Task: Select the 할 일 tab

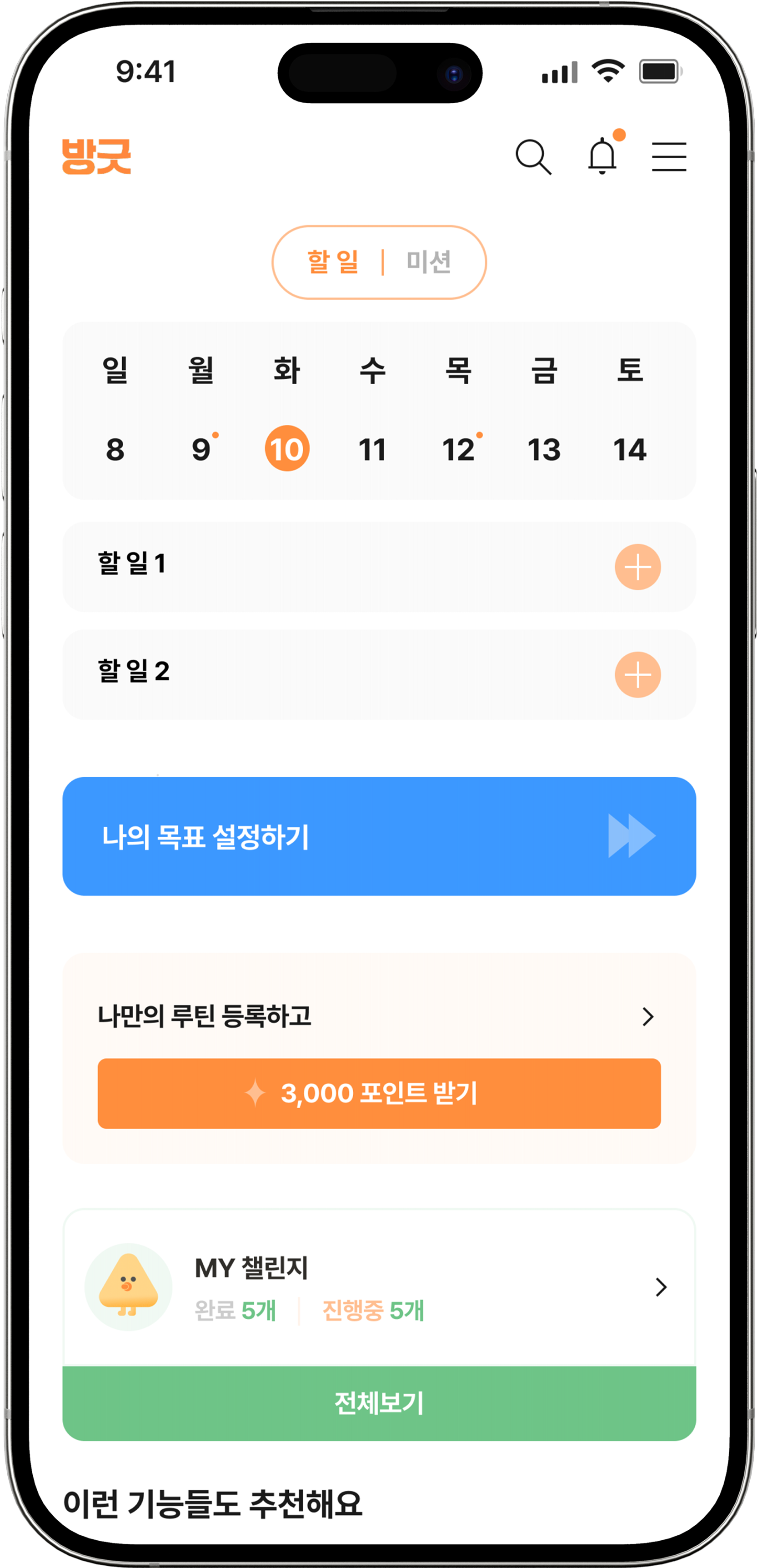Action: tap(333, 262)
